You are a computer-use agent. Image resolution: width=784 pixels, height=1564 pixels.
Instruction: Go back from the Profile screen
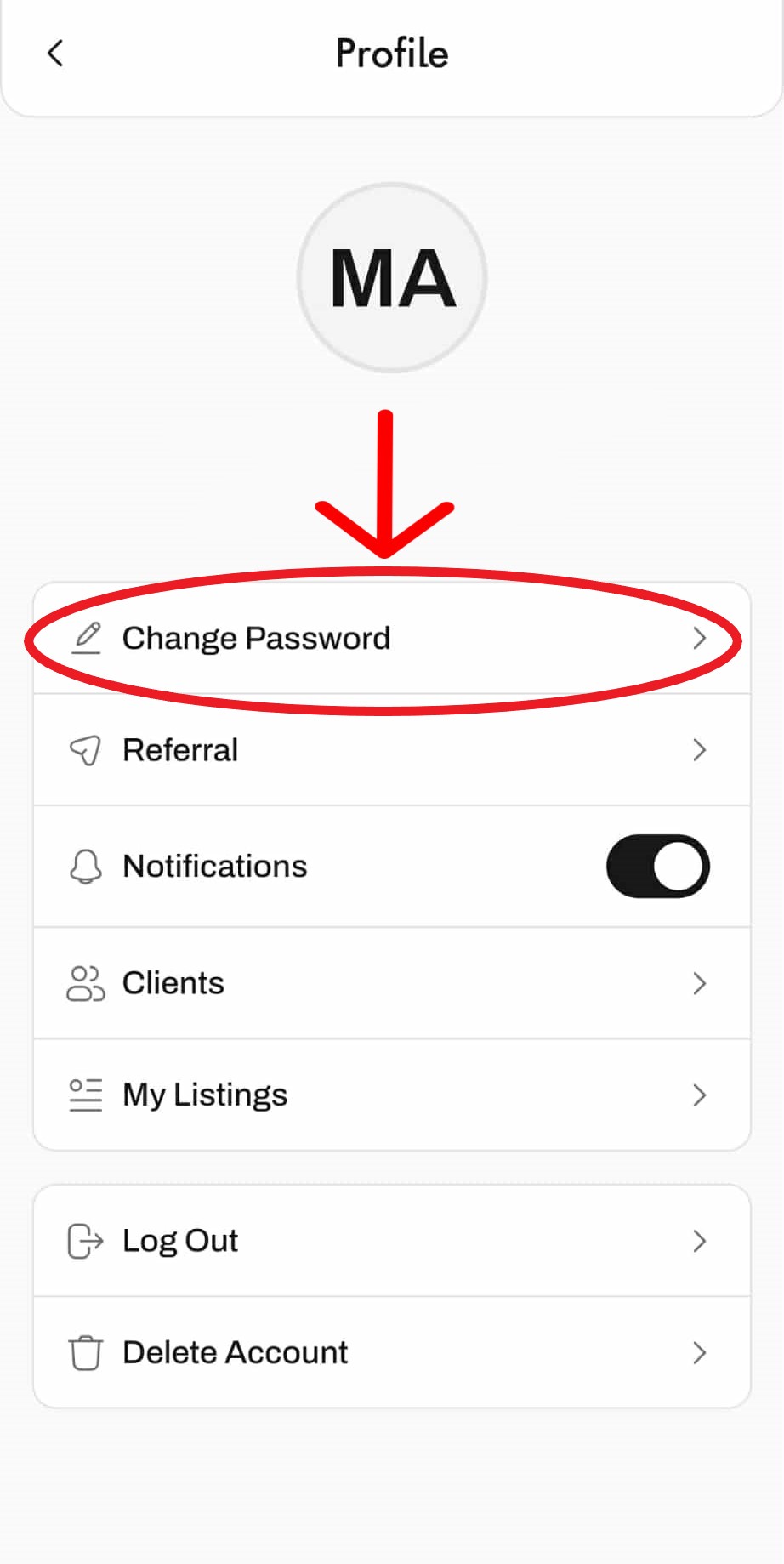point(55,54)
